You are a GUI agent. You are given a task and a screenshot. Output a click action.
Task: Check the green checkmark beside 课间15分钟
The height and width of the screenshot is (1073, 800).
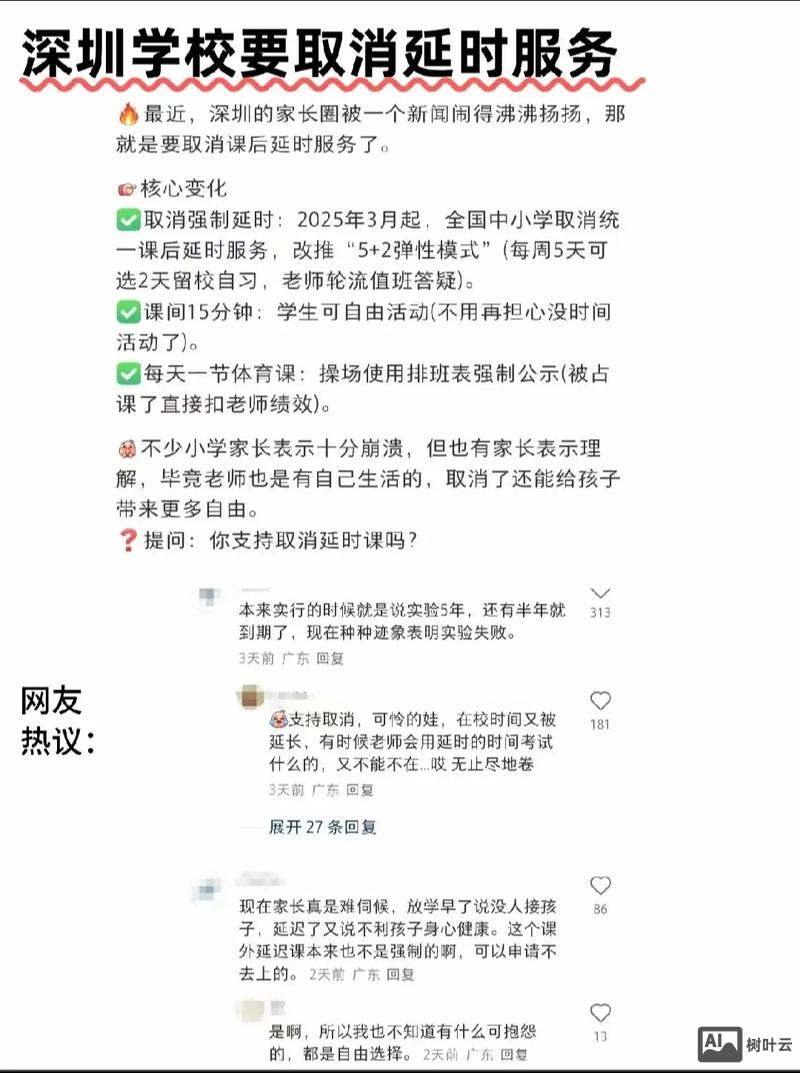(x=126, y=312)
